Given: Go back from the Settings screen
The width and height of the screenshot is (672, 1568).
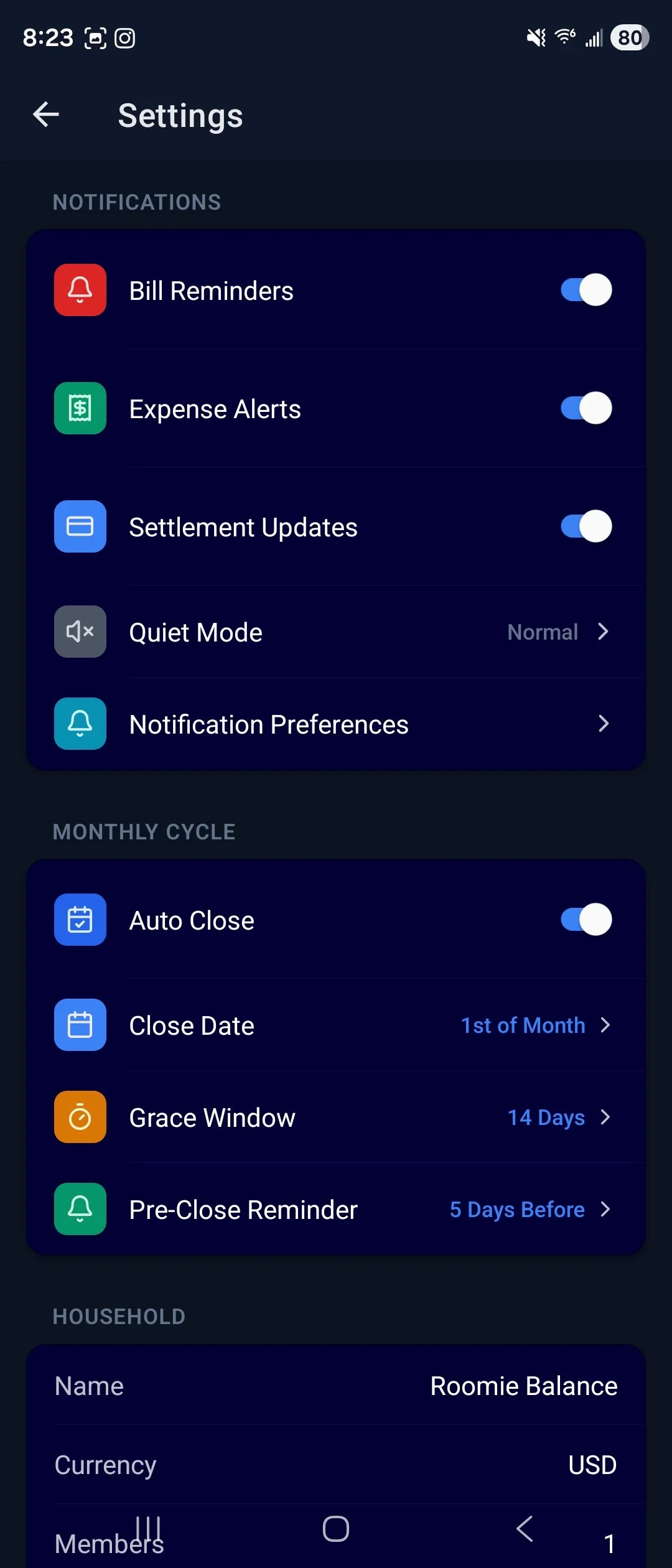Looking at the screenshot, I should click(46, 115).
